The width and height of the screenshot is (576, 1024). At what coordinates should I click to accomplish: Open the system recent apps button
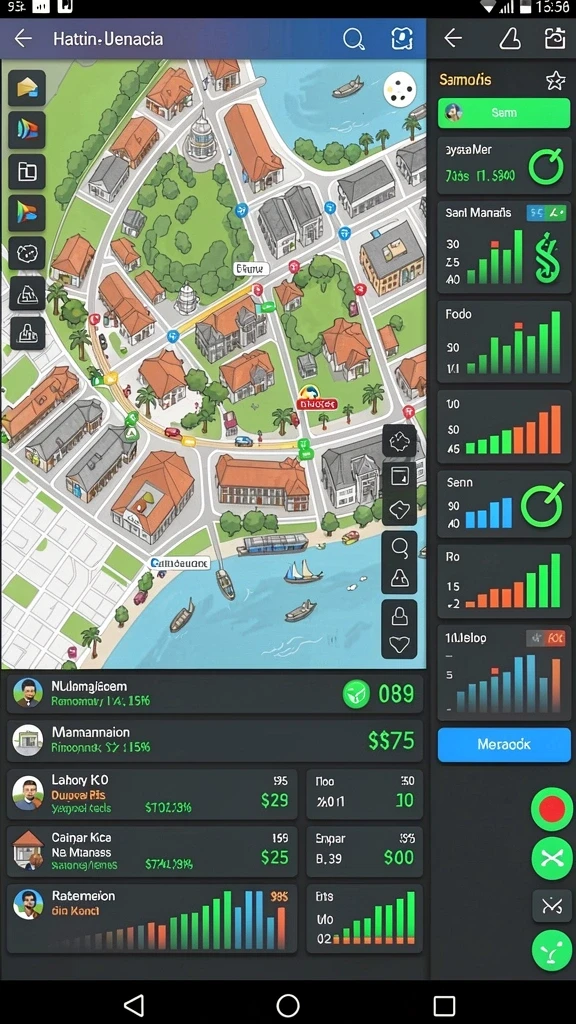[x=444, y=1006]
